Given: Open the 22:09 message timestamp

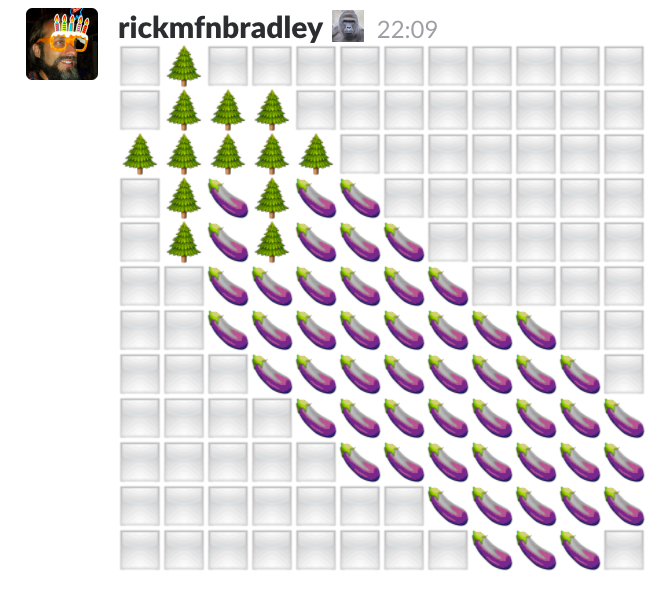Looking at the screenshot, I should [x=407, y=29].
